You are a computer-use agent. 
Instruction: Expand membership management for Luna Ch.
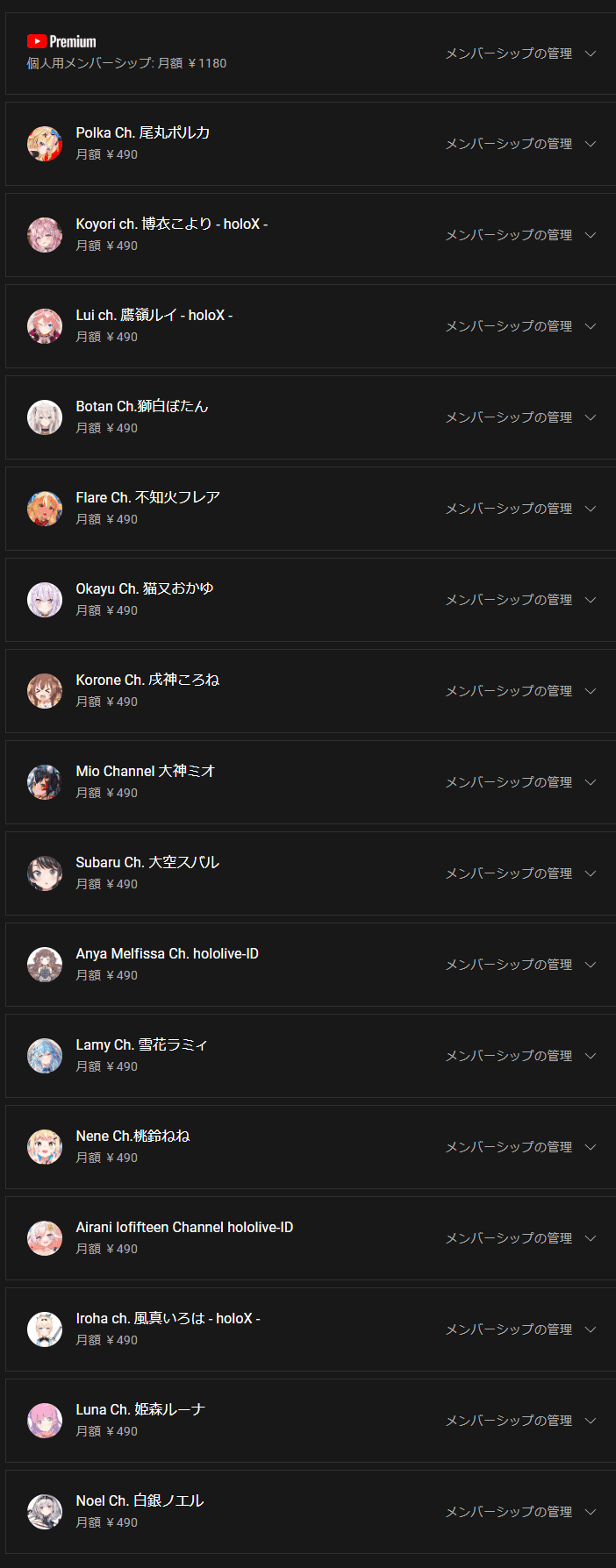(x=519, y=1421)
